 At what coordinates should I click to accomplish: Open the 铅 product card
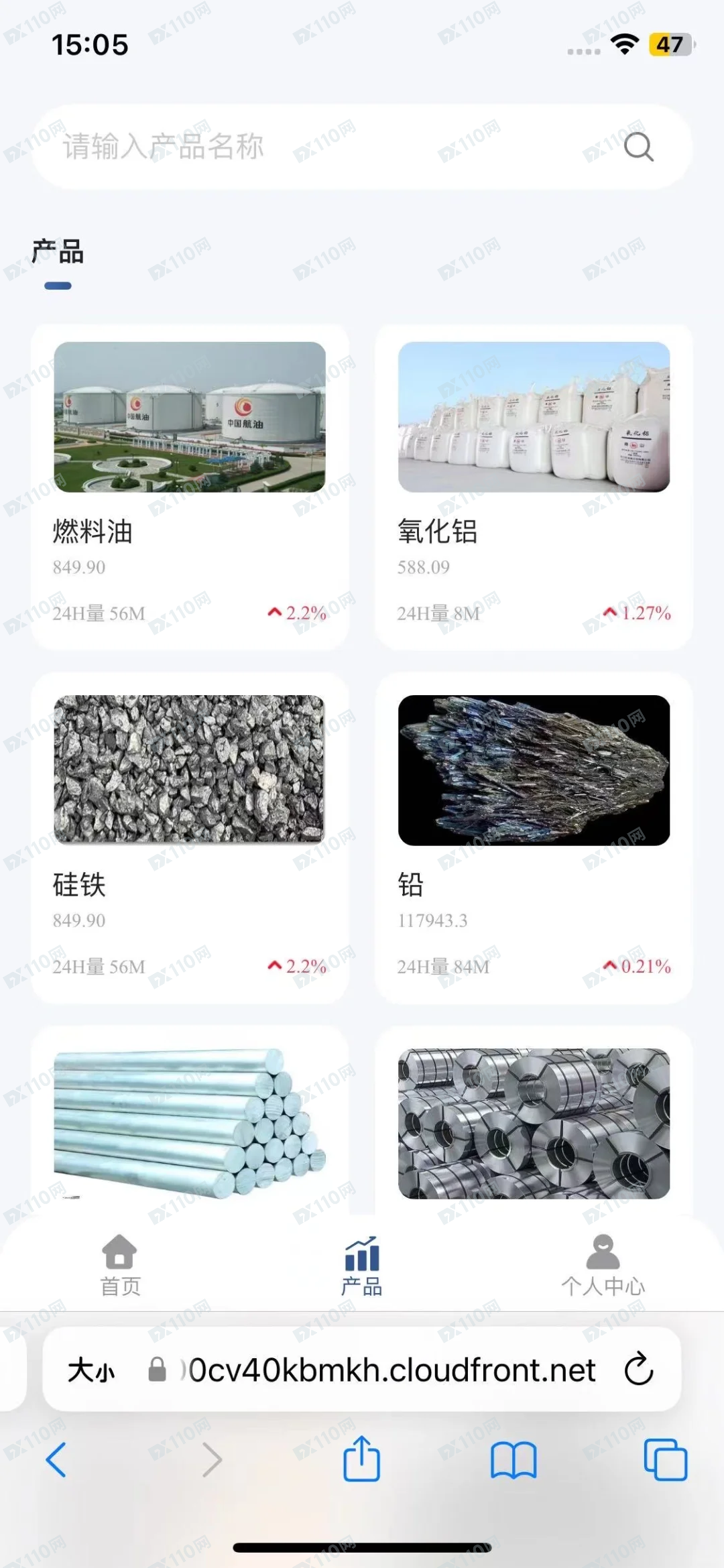pos(534,838)
